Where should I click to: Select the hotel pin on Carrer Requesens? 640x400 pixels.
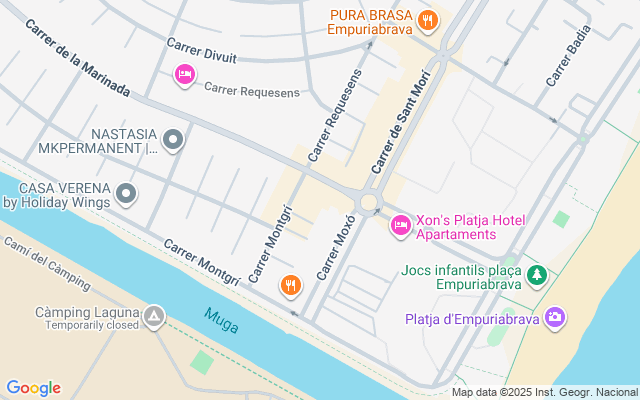(x=184, y=75)
